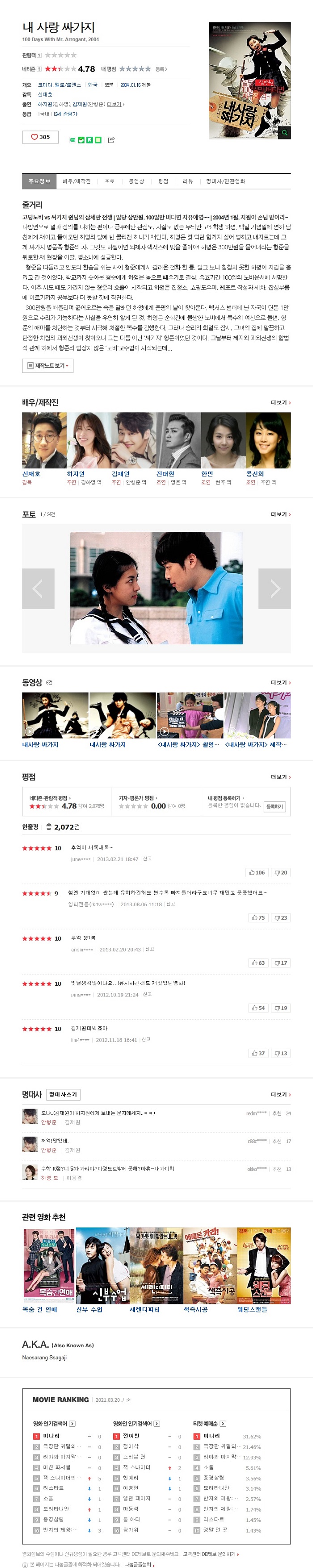Enlarge the movie poster with the magnifier icon

tap(284, 132)
